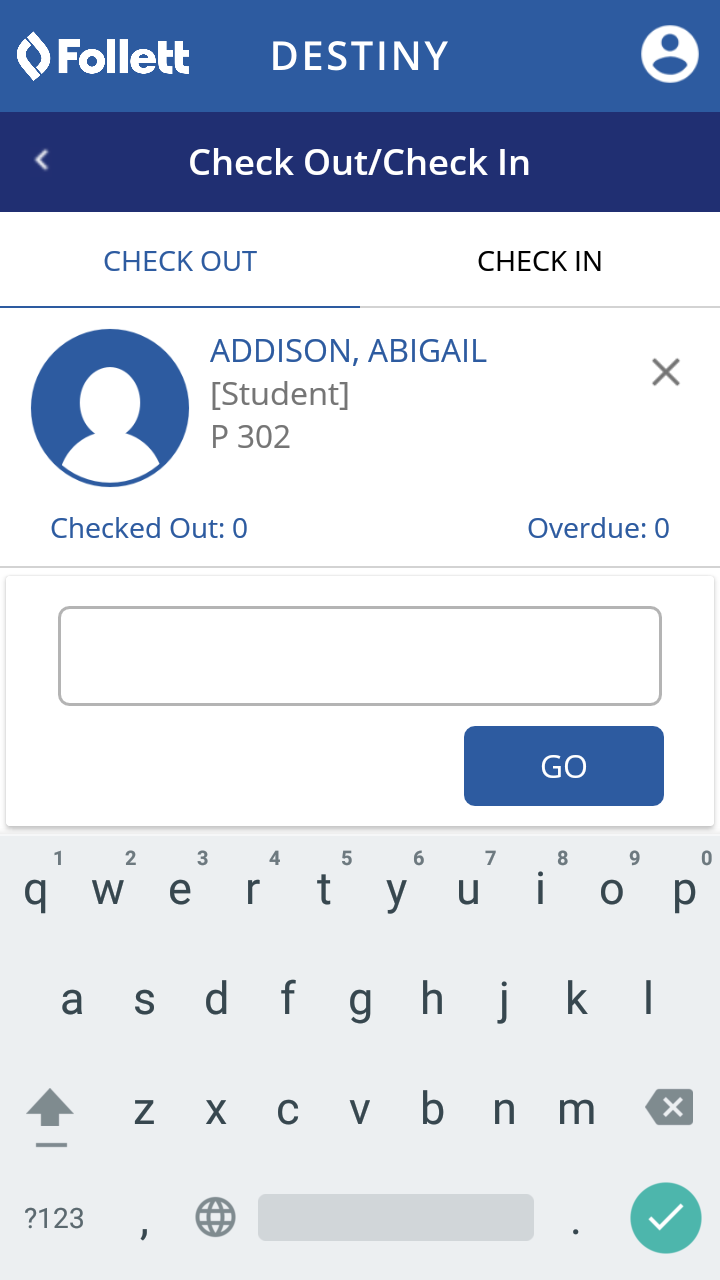Remove patron Addison, Abigail with X
Screen dimensions: 720x1280
tap(665, 372)
